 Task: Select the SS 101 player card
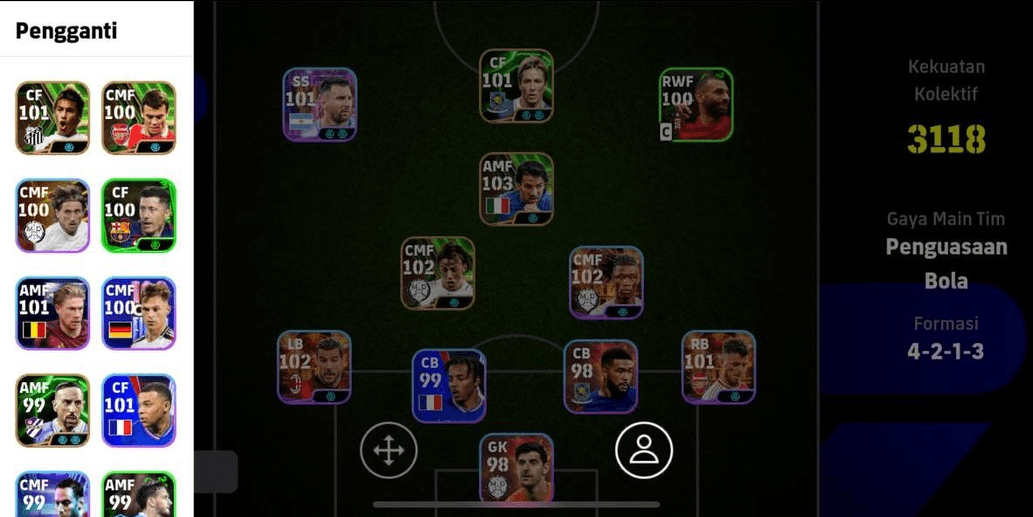[x=319, y=104]
